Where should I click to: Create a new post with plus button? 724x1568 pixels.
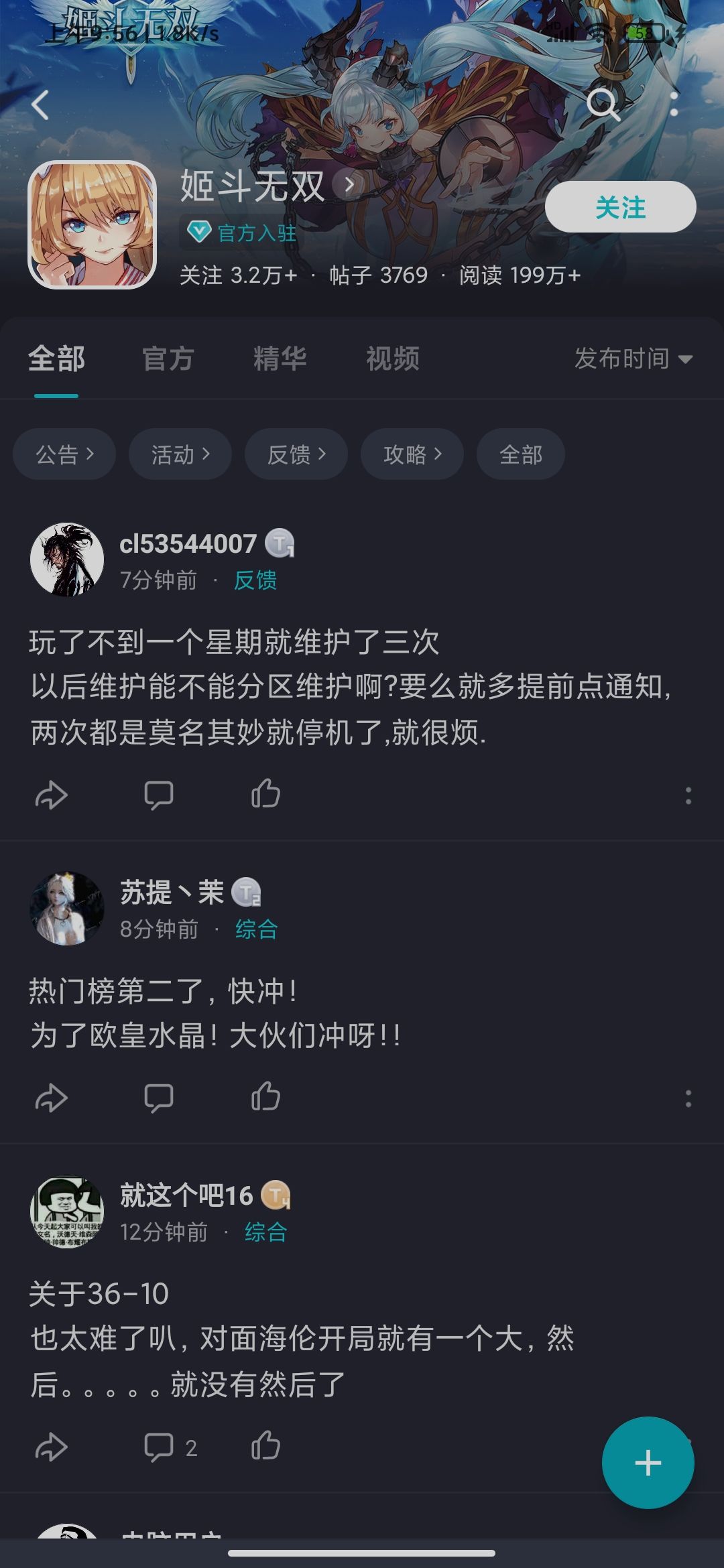648,1462
